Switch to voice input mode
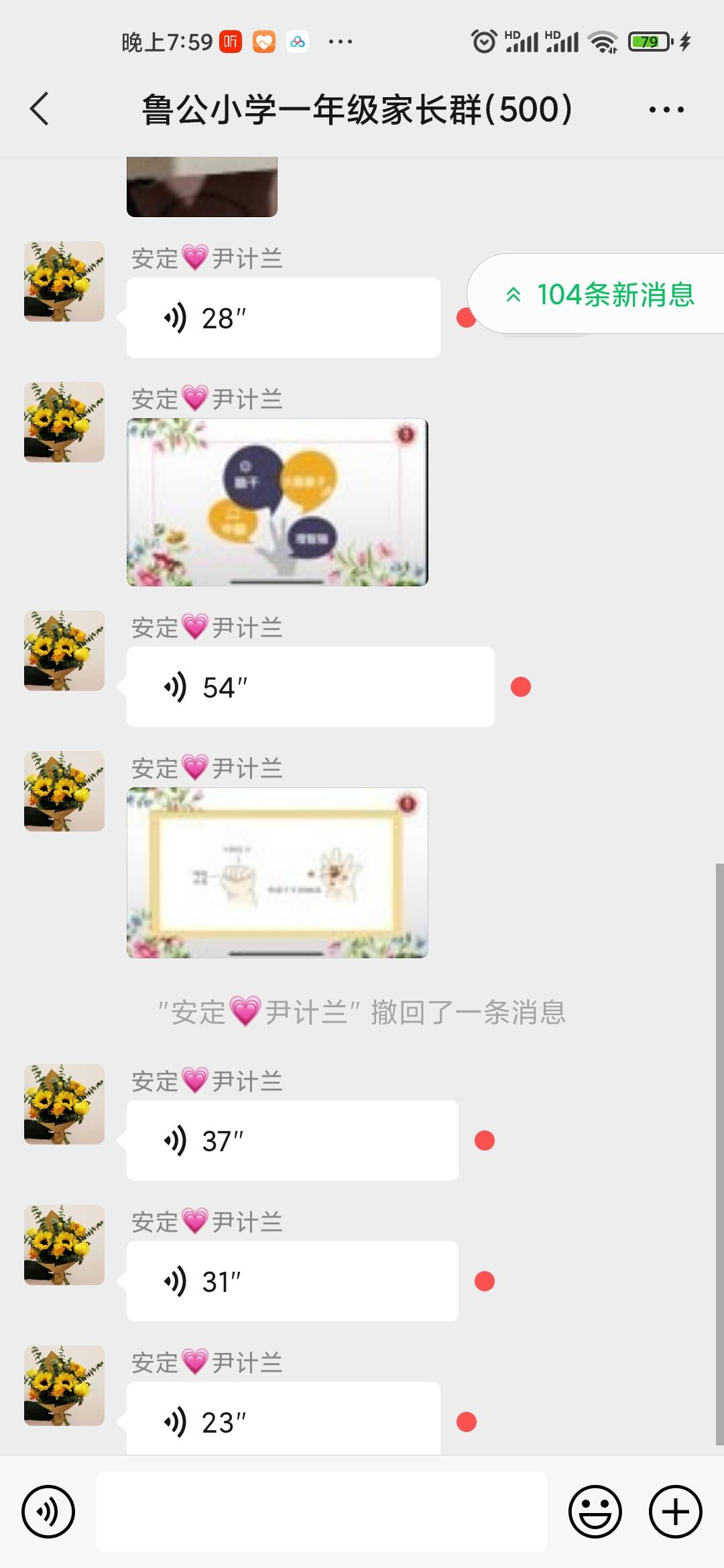 [48, 1512]
